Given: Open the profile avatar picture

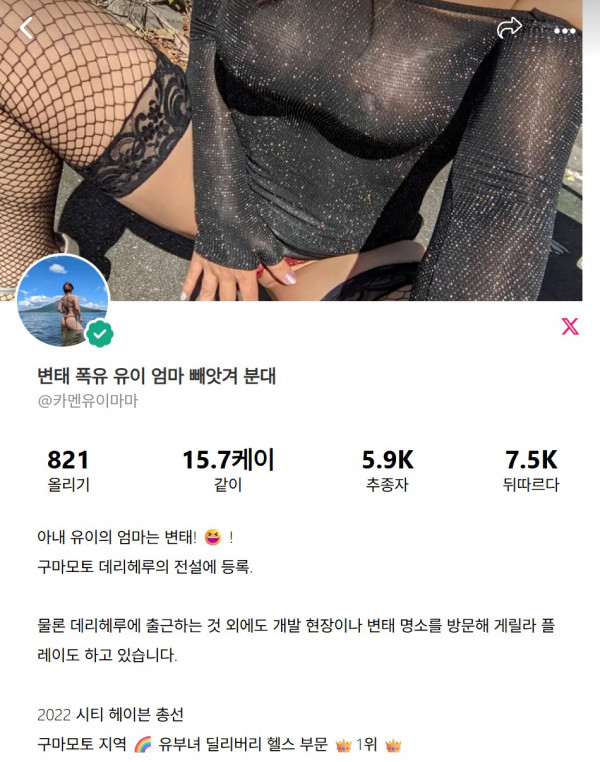Looking at the screenshot, I should 63,300.
